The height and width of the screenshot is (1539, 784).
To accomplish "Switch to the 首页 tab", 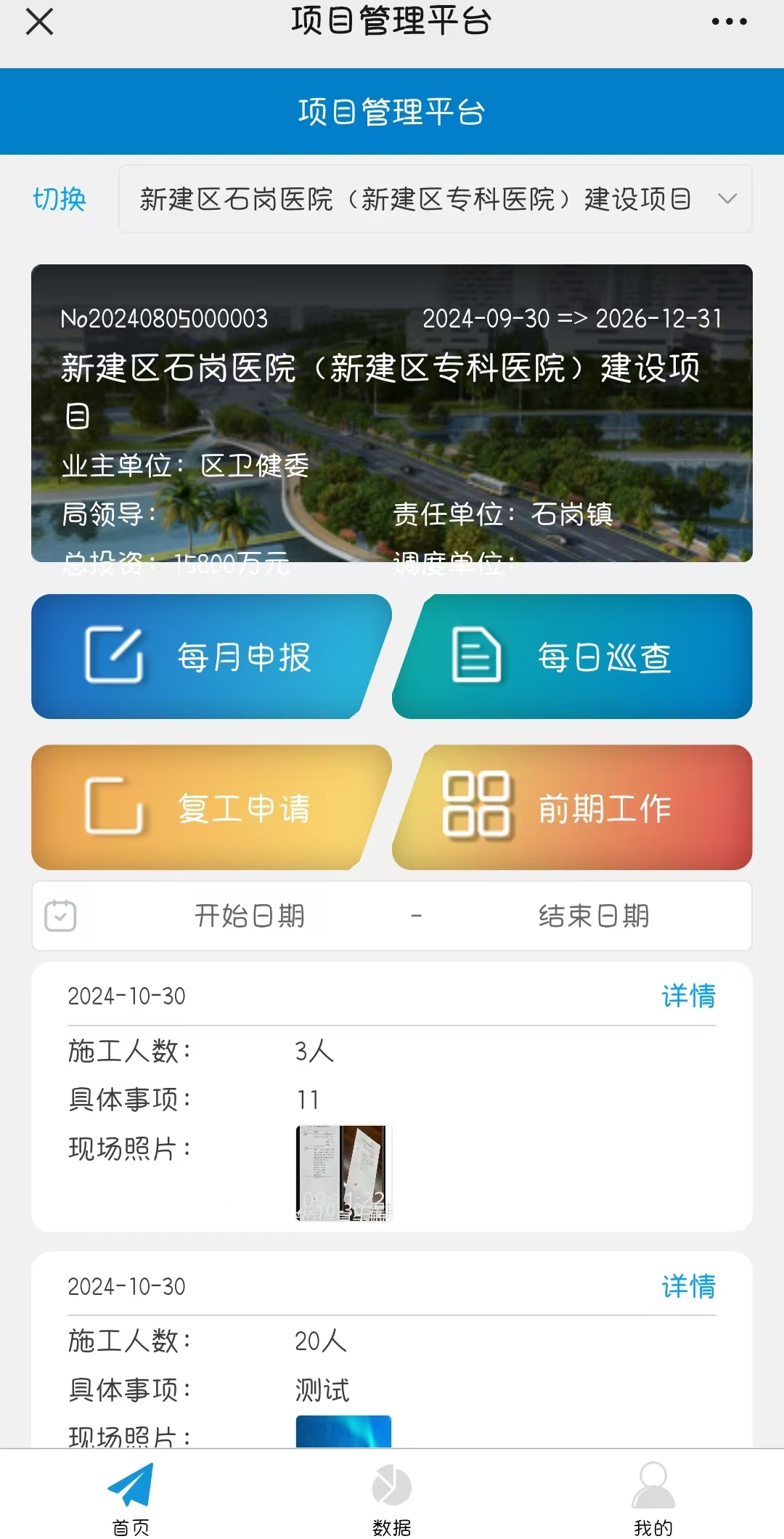I will point(131,1498).
